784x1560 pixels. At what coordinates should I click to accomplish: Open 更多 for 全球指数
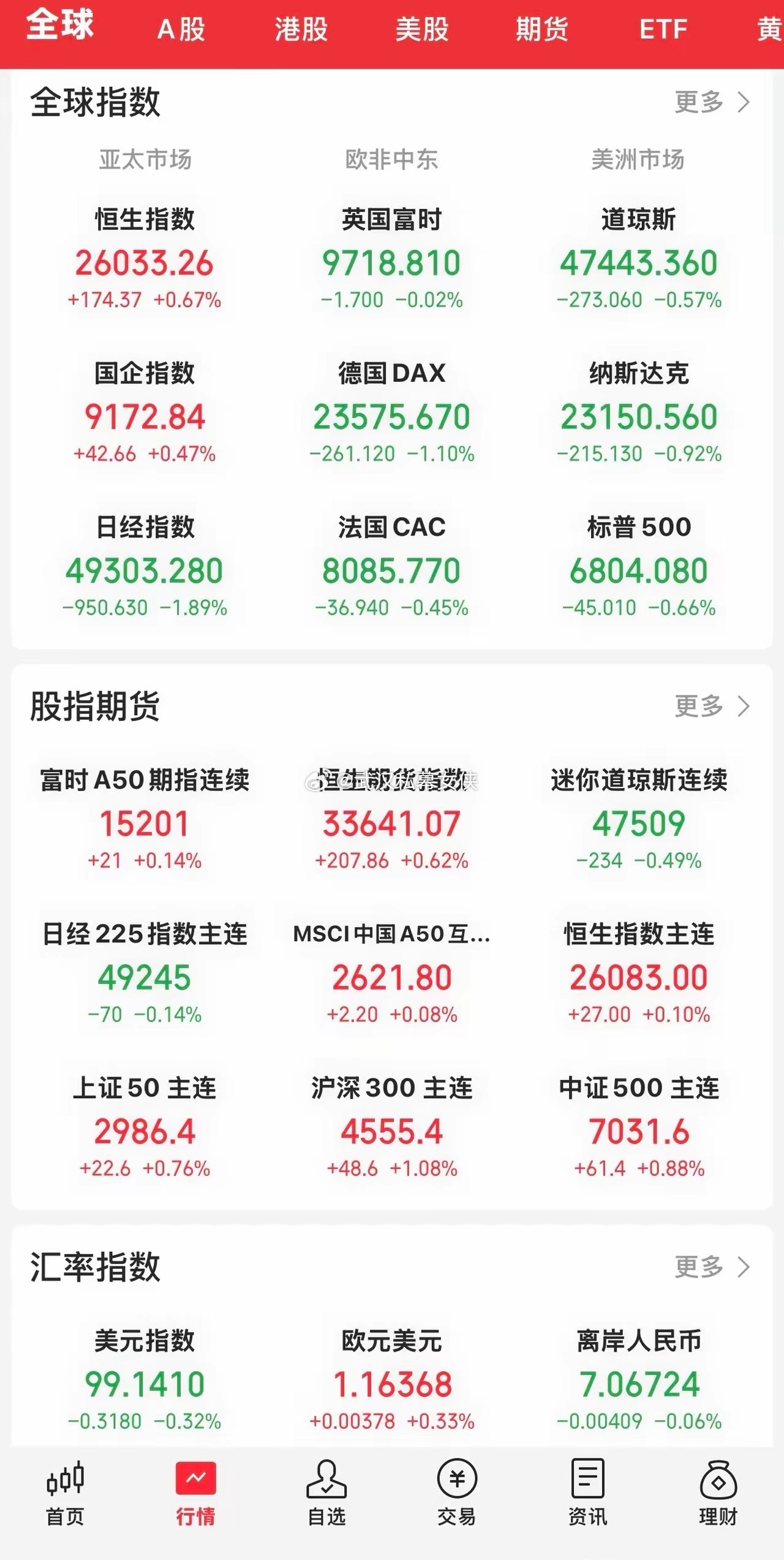click(712, 102)
